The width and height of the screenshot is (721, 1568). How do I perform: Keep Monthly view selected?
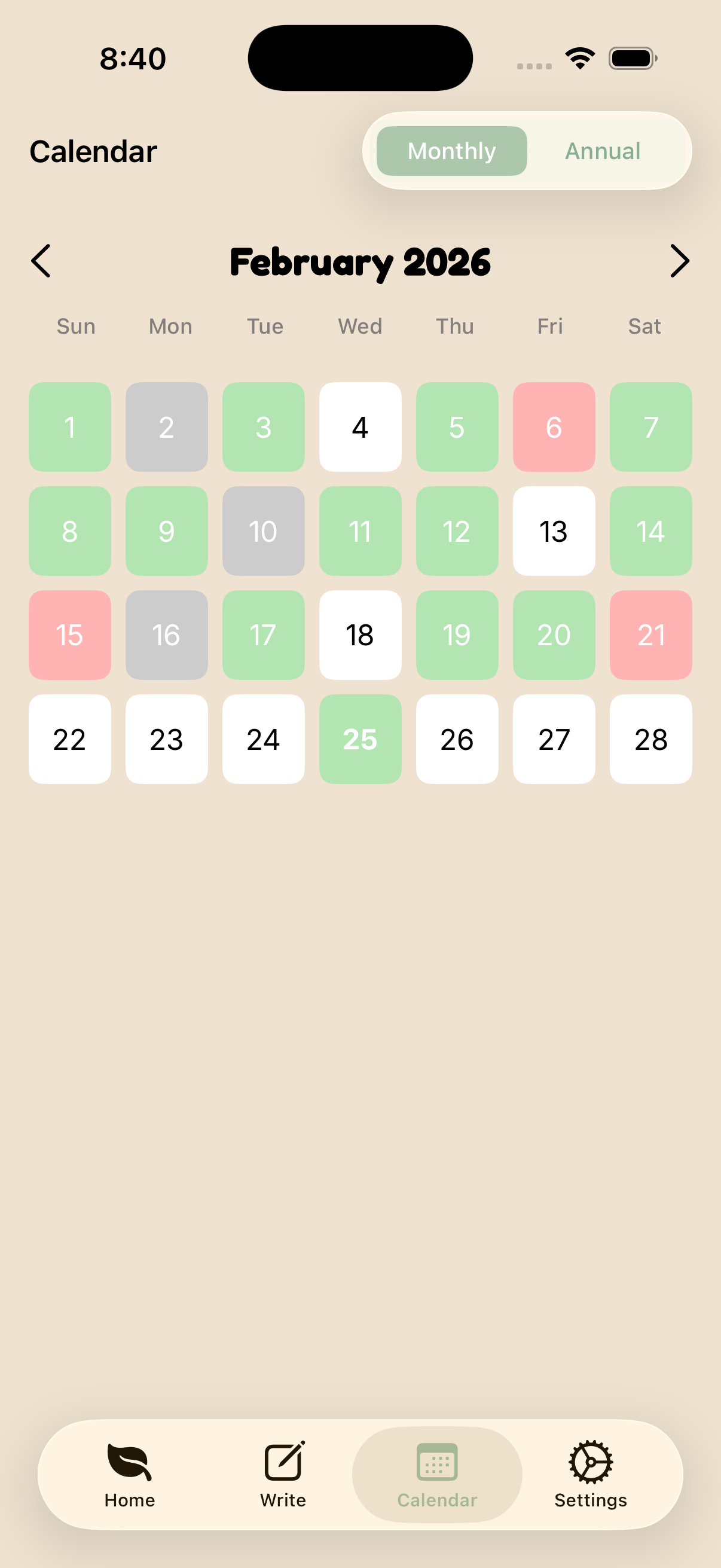pyautogui.click(x=451, y=151)
